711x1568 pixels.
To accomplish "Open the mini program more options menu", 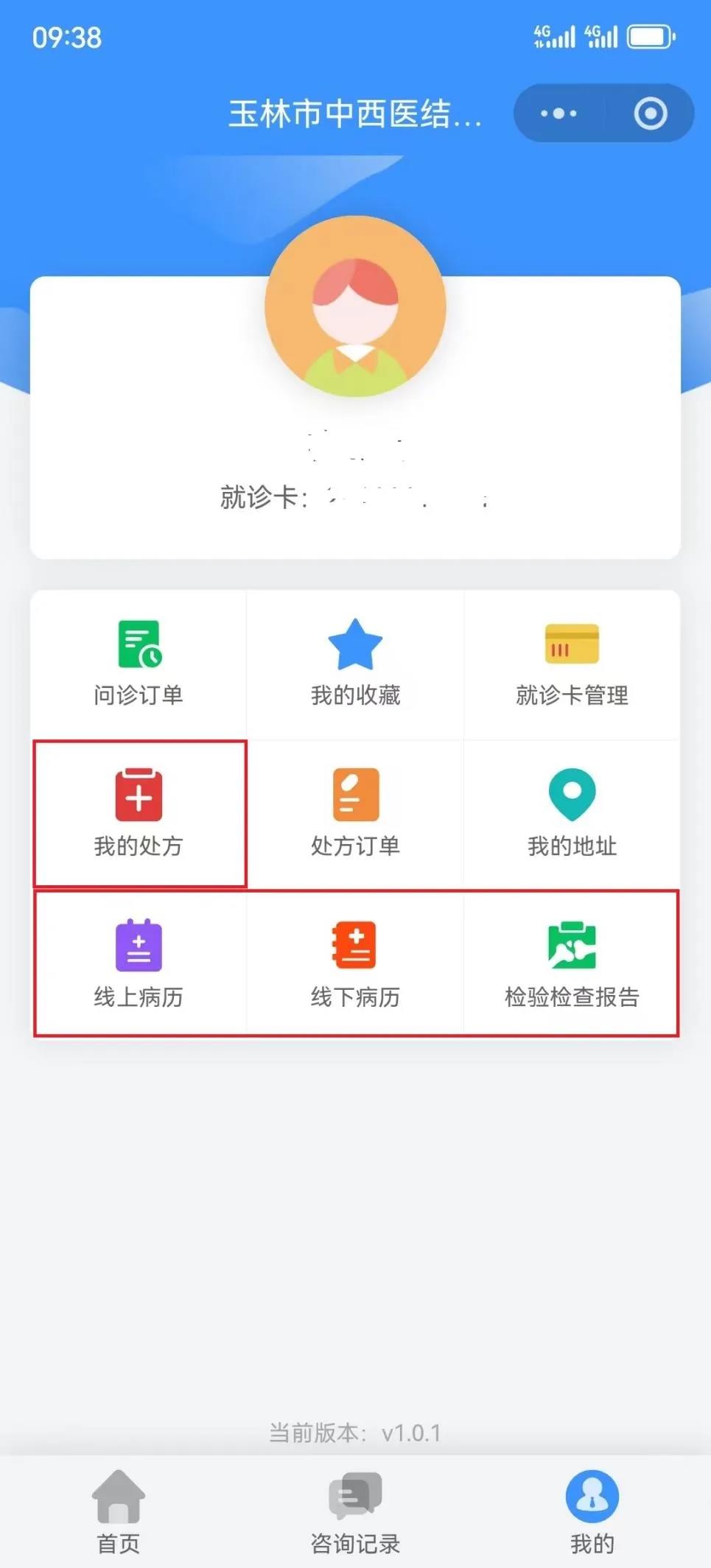I will 558,113.
